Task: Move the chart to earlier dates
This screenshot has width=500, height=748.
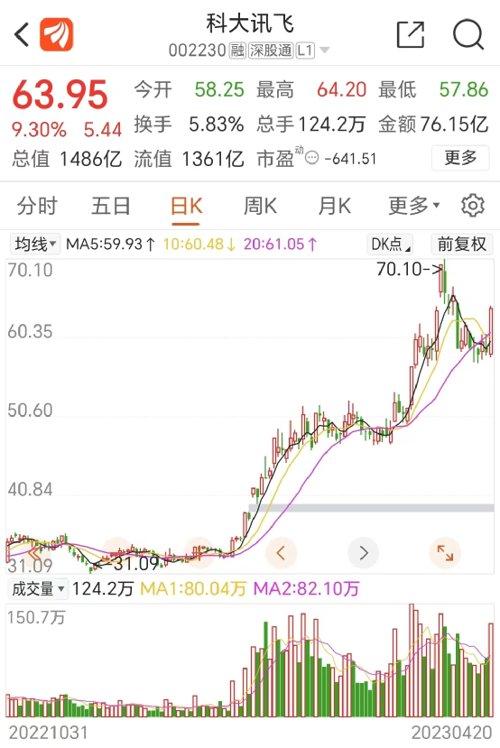Action: 281,553
